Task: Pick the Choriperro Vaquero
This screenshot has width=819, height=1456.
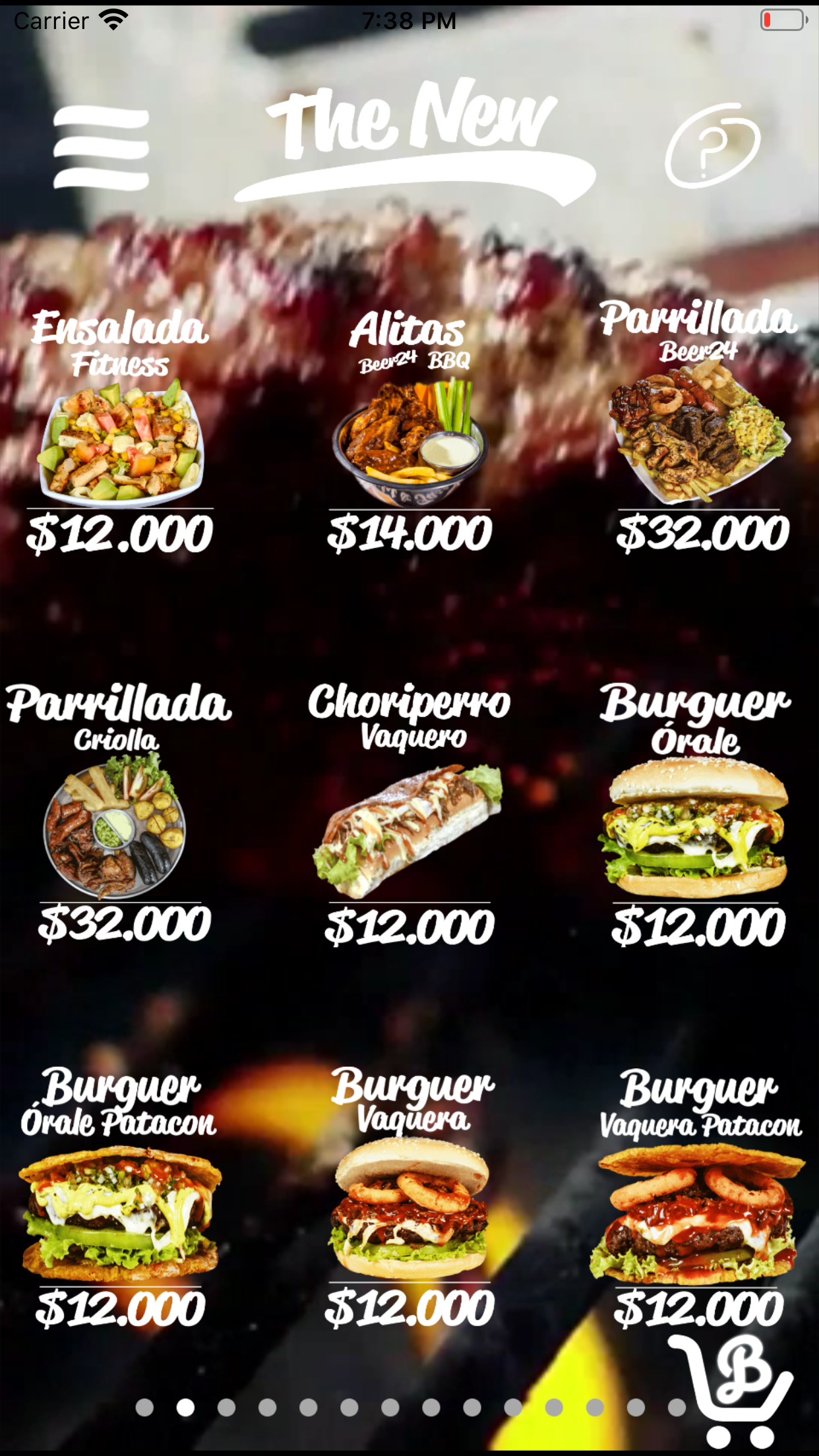Action: pos(409,815)
